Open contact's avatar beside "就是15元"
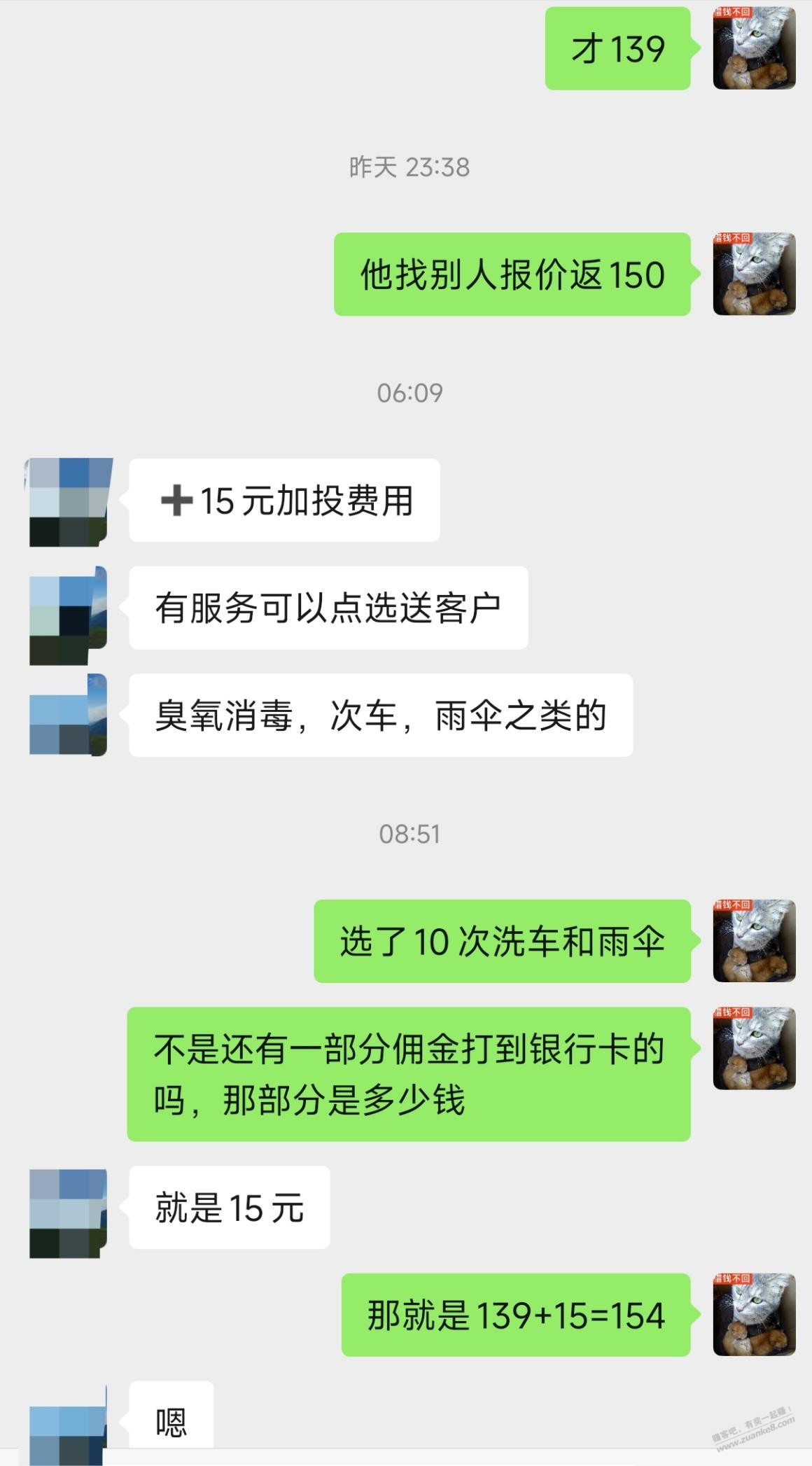This screenshot has width=812, height=1466. (68, 1213)
